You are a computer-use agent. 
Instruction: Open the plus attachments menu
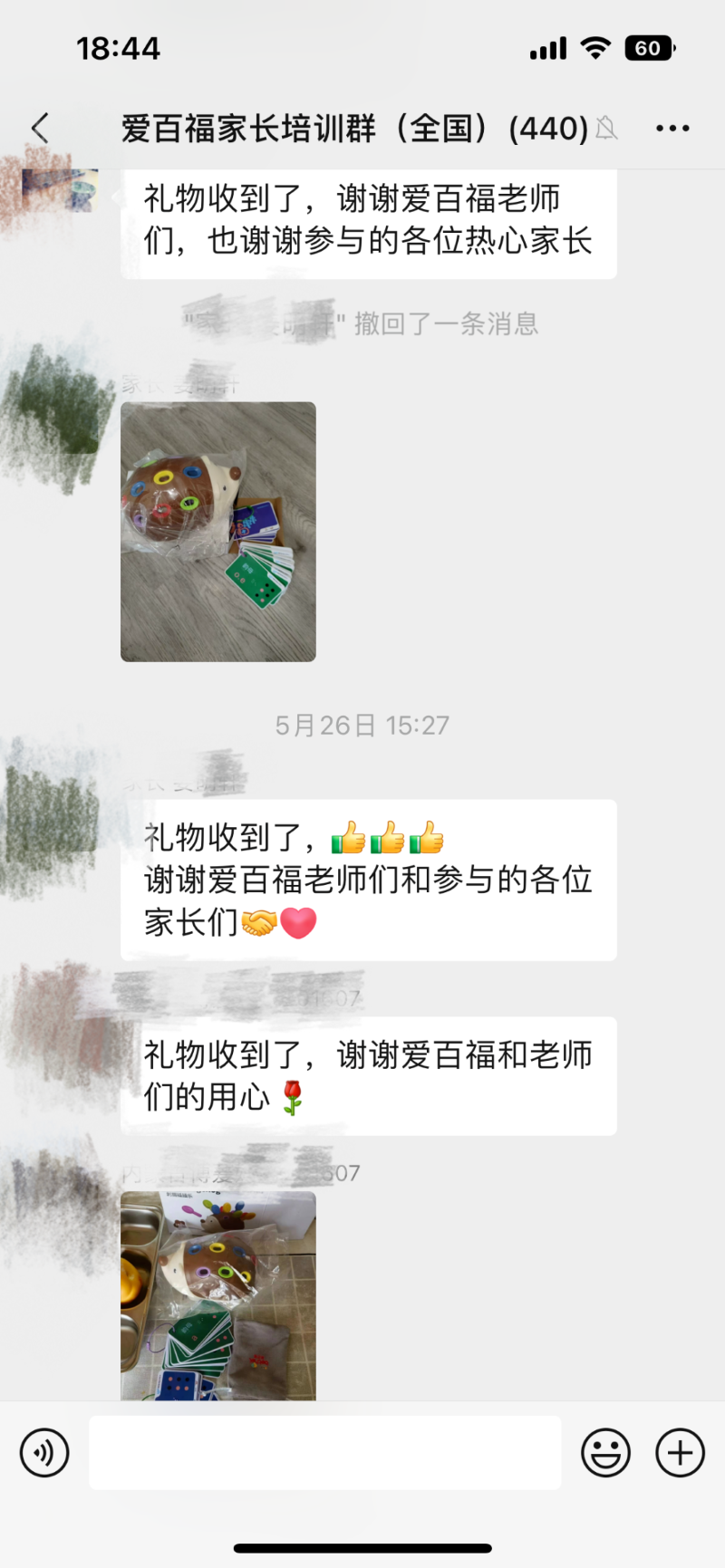680,1452
